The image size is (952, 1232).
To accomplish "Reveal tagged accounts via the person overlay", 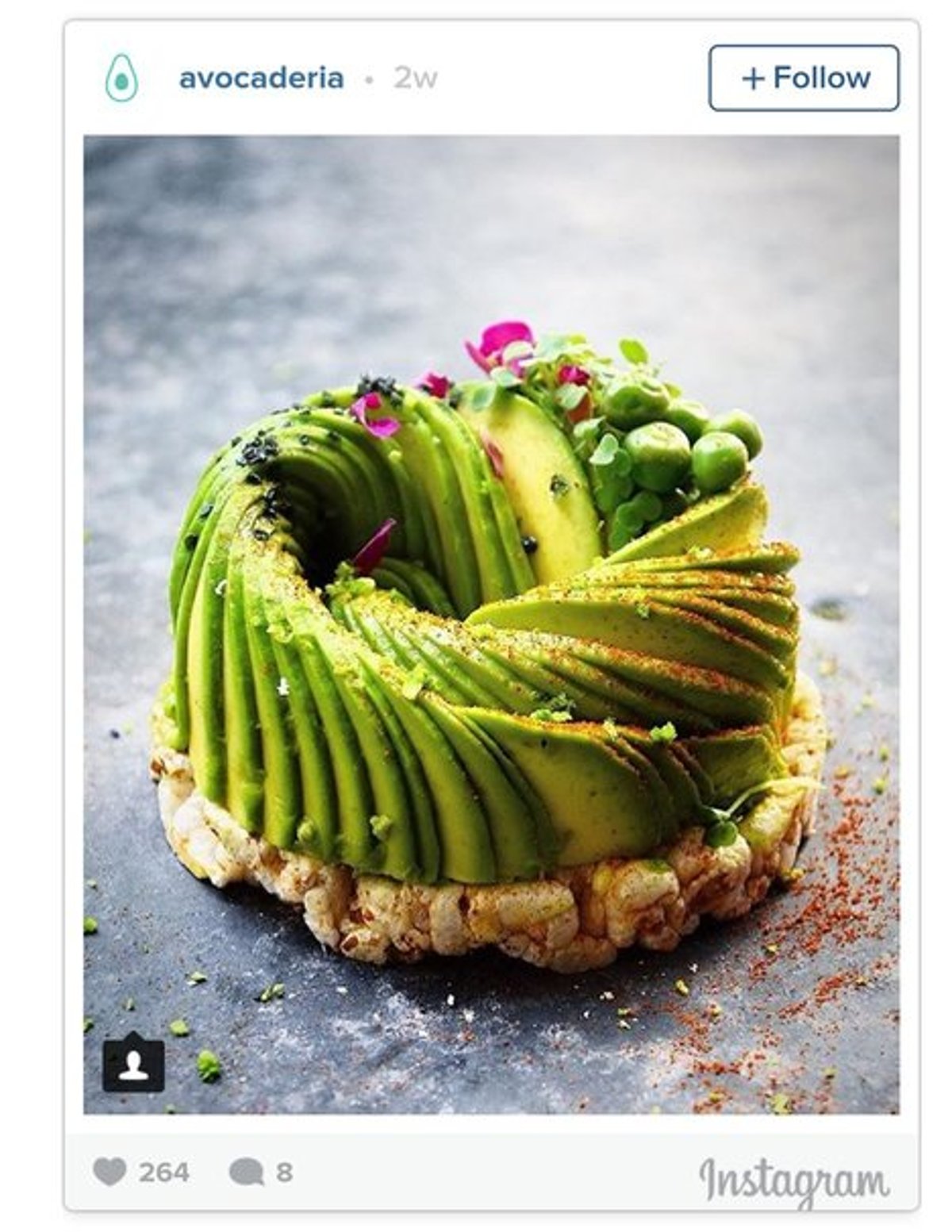I will point(133,1067).
